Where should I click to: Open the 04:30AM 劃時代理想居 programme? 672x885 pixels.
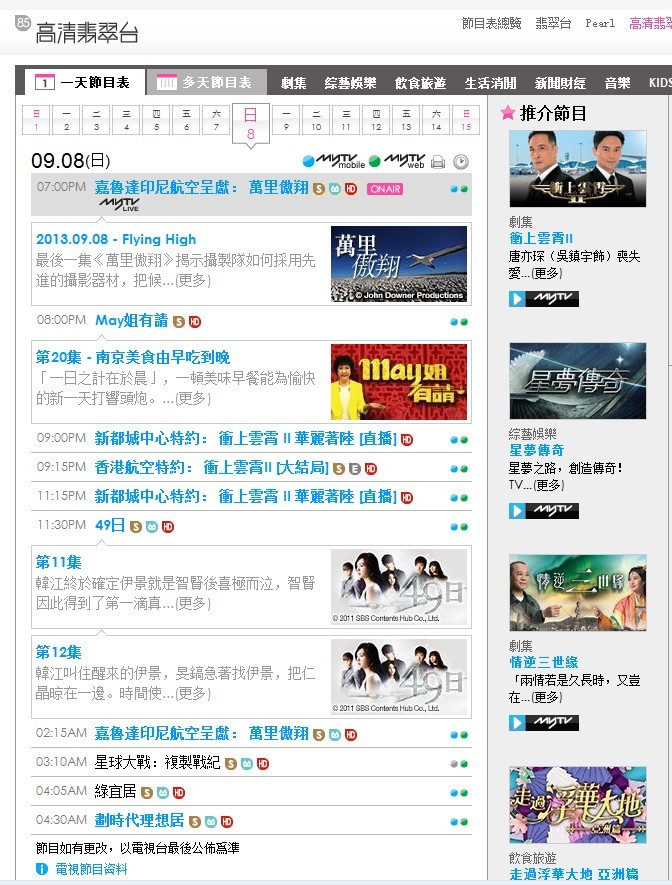tap(139, 820)
